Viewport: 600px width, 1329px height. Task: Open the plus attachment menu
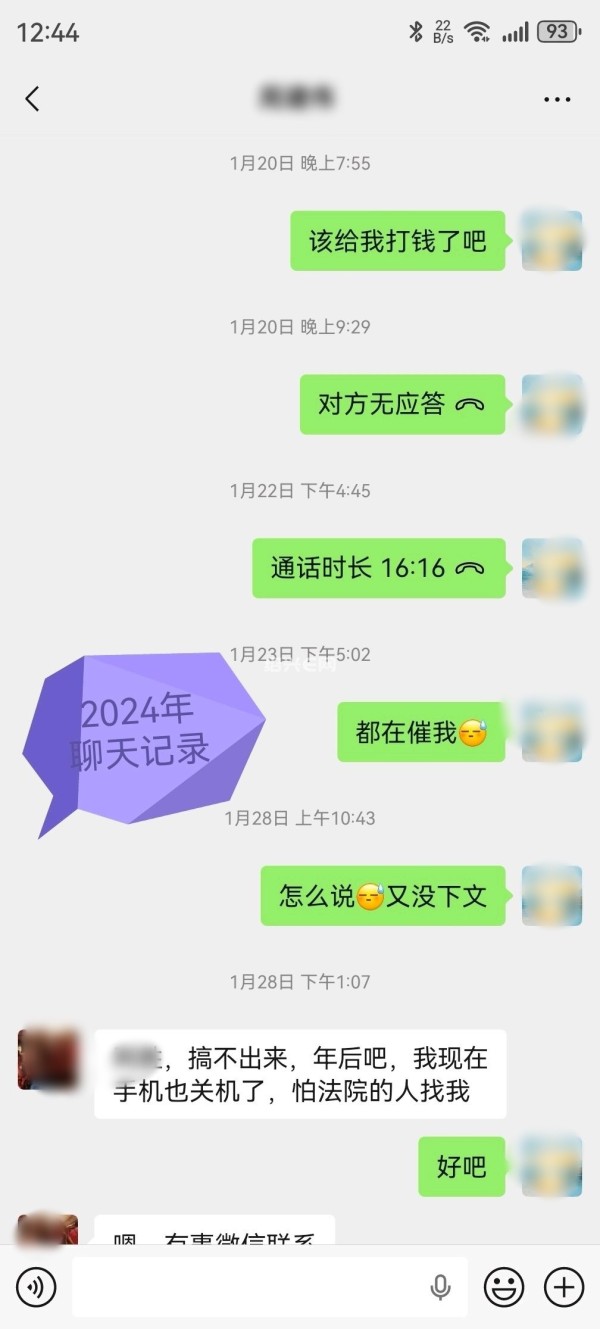[x=563, y=1287]
